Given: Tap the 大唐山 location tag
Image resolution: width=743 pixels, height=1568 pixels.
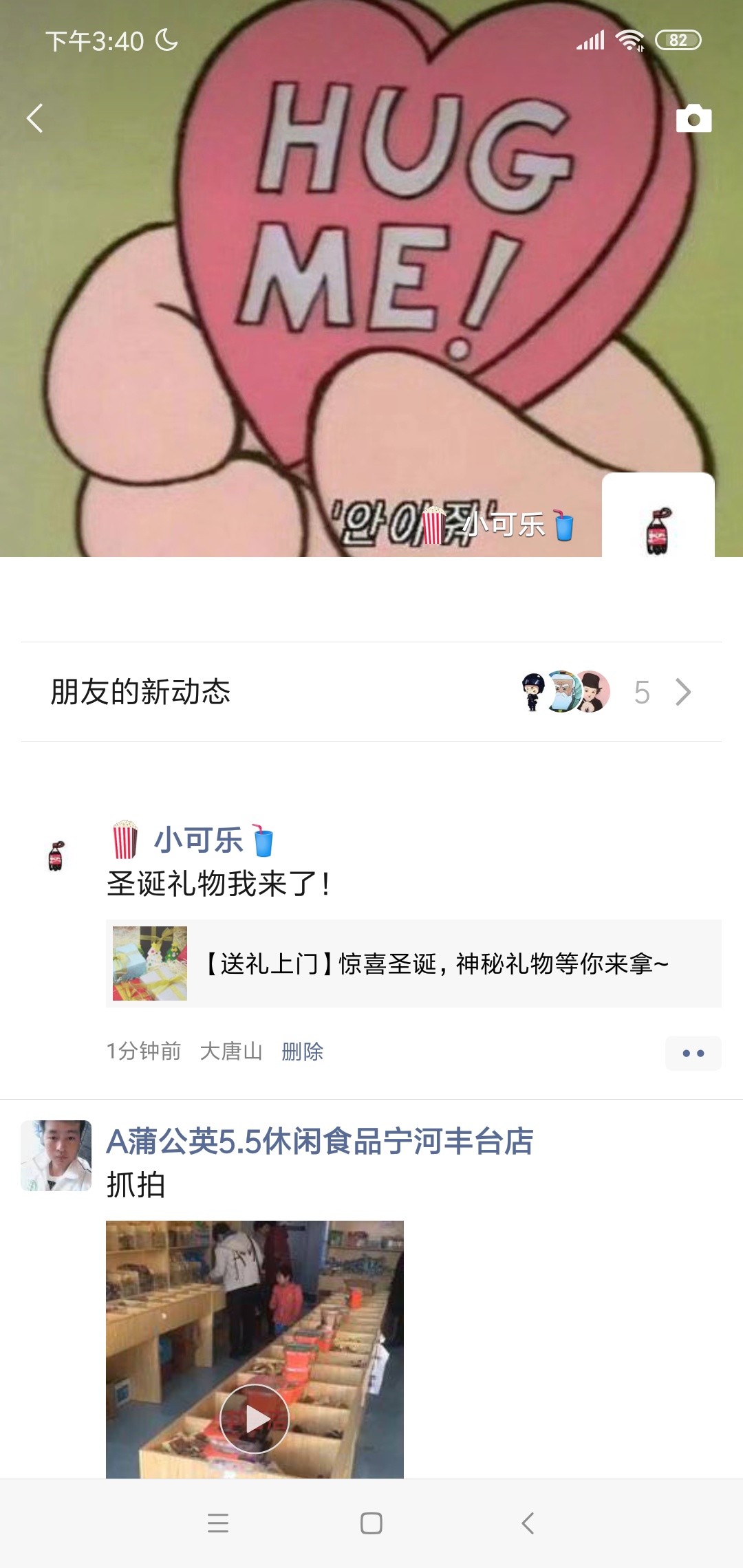Looking at the screenshot, I should tap(231, 1052).
